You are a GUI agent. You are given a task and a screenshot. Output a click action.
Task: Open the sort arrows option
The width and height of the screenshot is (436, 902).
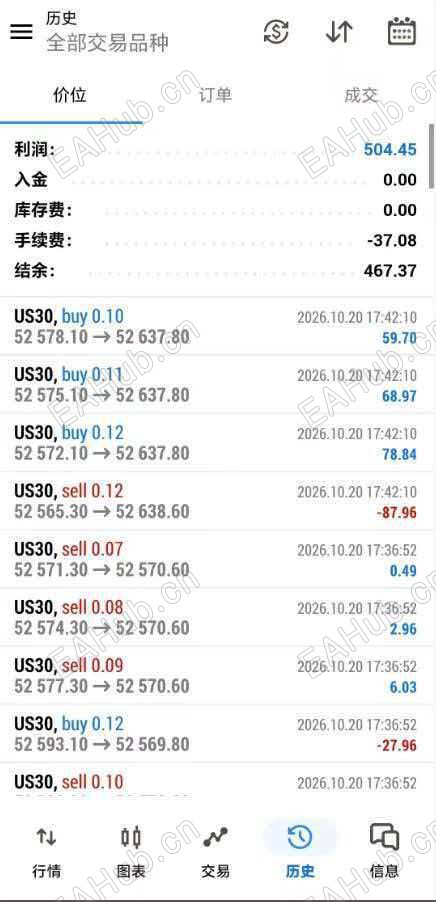(339, 32)
